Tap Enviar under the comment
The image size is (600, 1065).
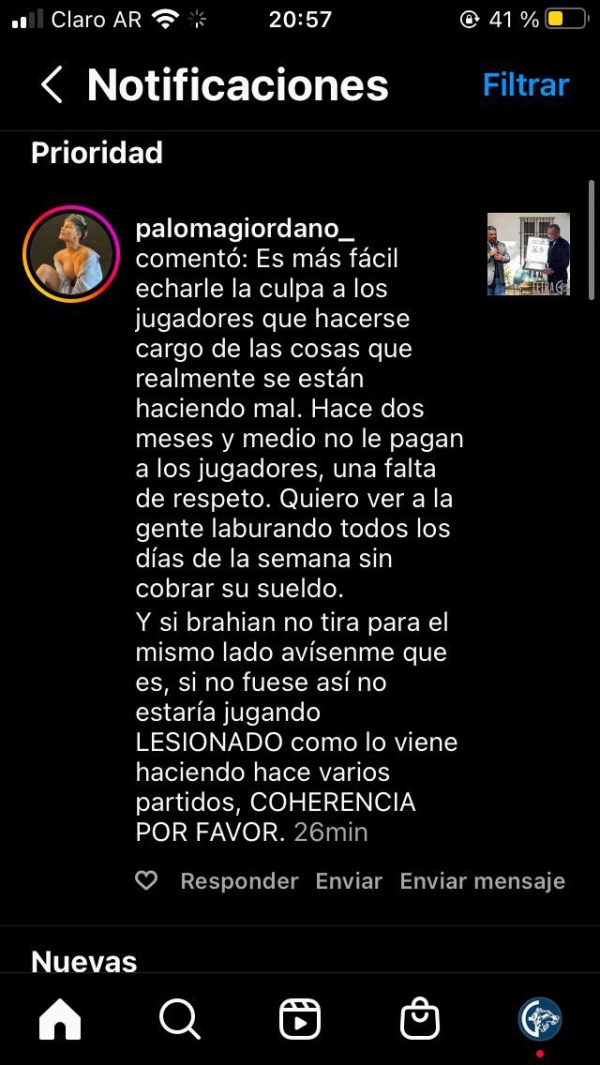click(349, 881)
